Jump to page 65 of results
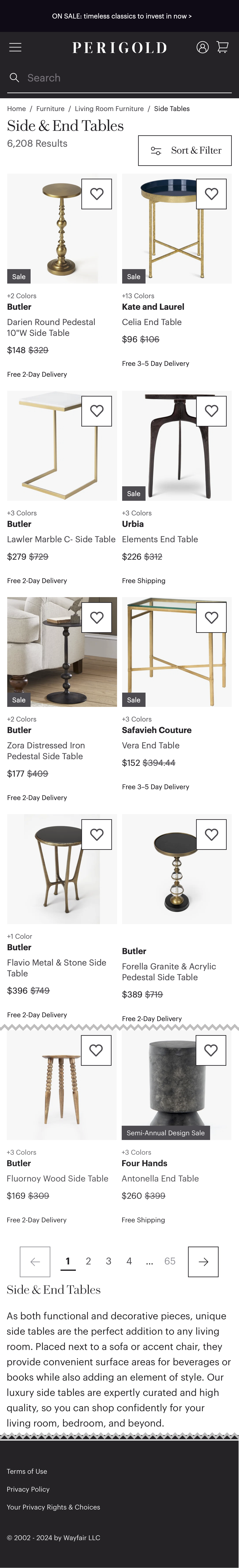This screenshot has width=239, height=1568. pyautogui.click(x=170, y=1261)
